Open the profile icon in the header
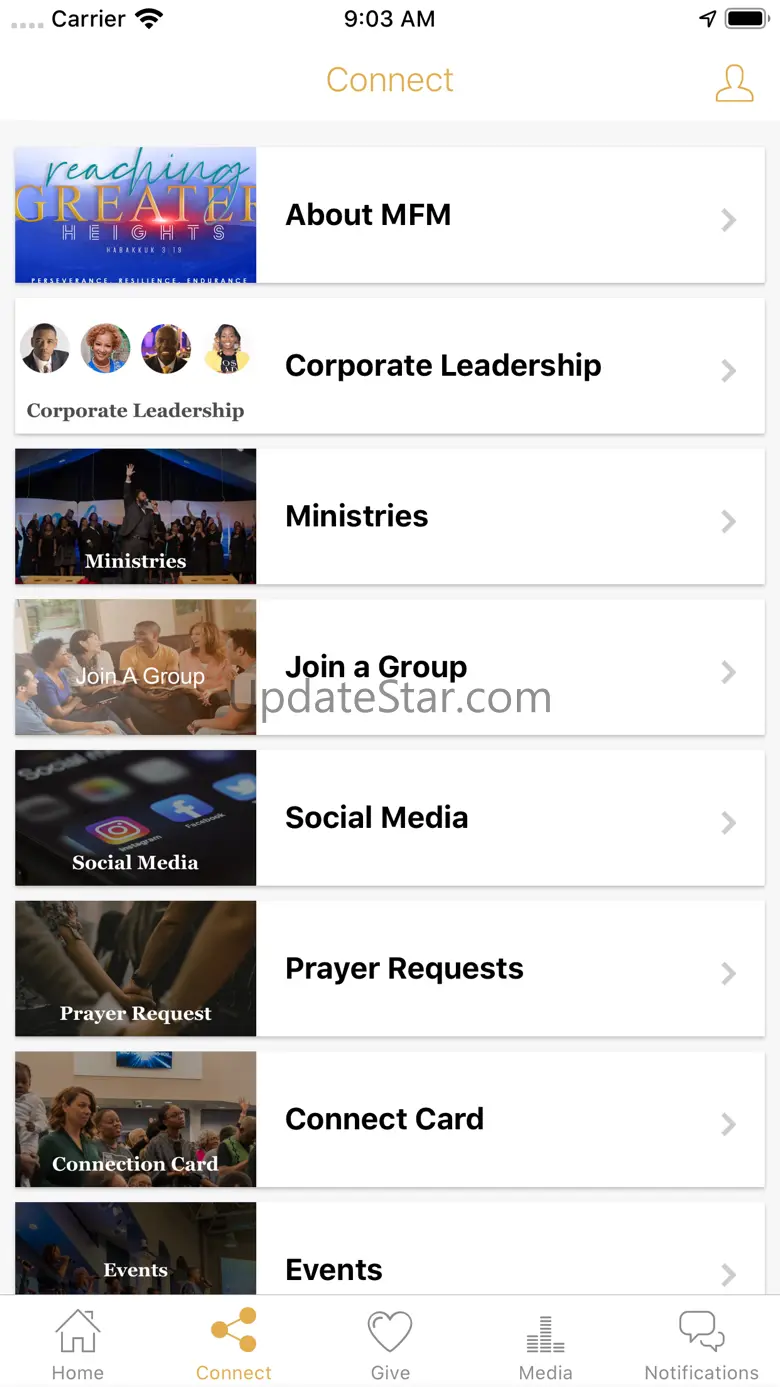This screenshot has height=1387, width=780. pos(733,83)
